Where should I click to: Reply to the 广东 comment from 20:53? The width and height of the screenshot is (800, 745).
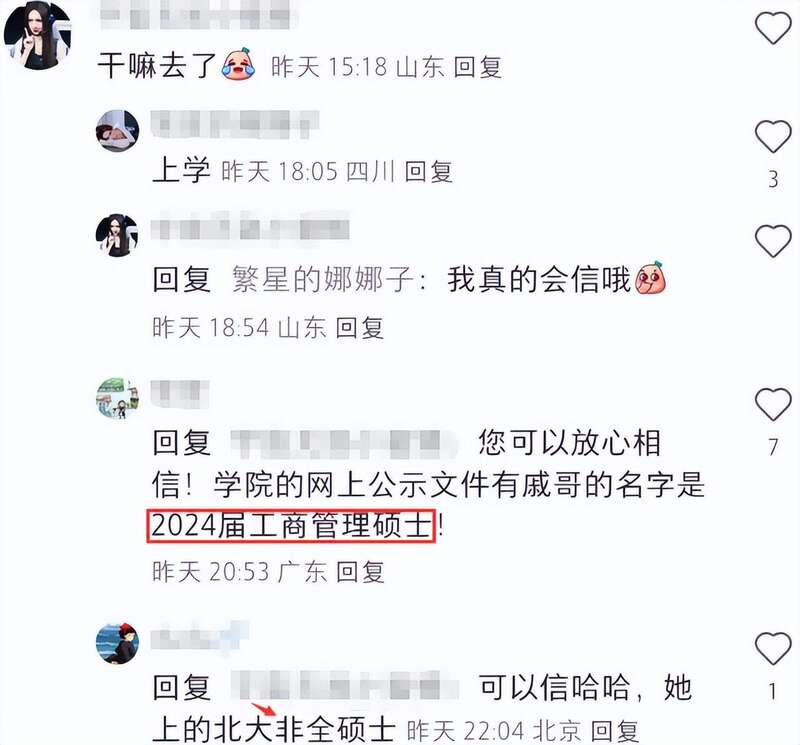point(360,571)
